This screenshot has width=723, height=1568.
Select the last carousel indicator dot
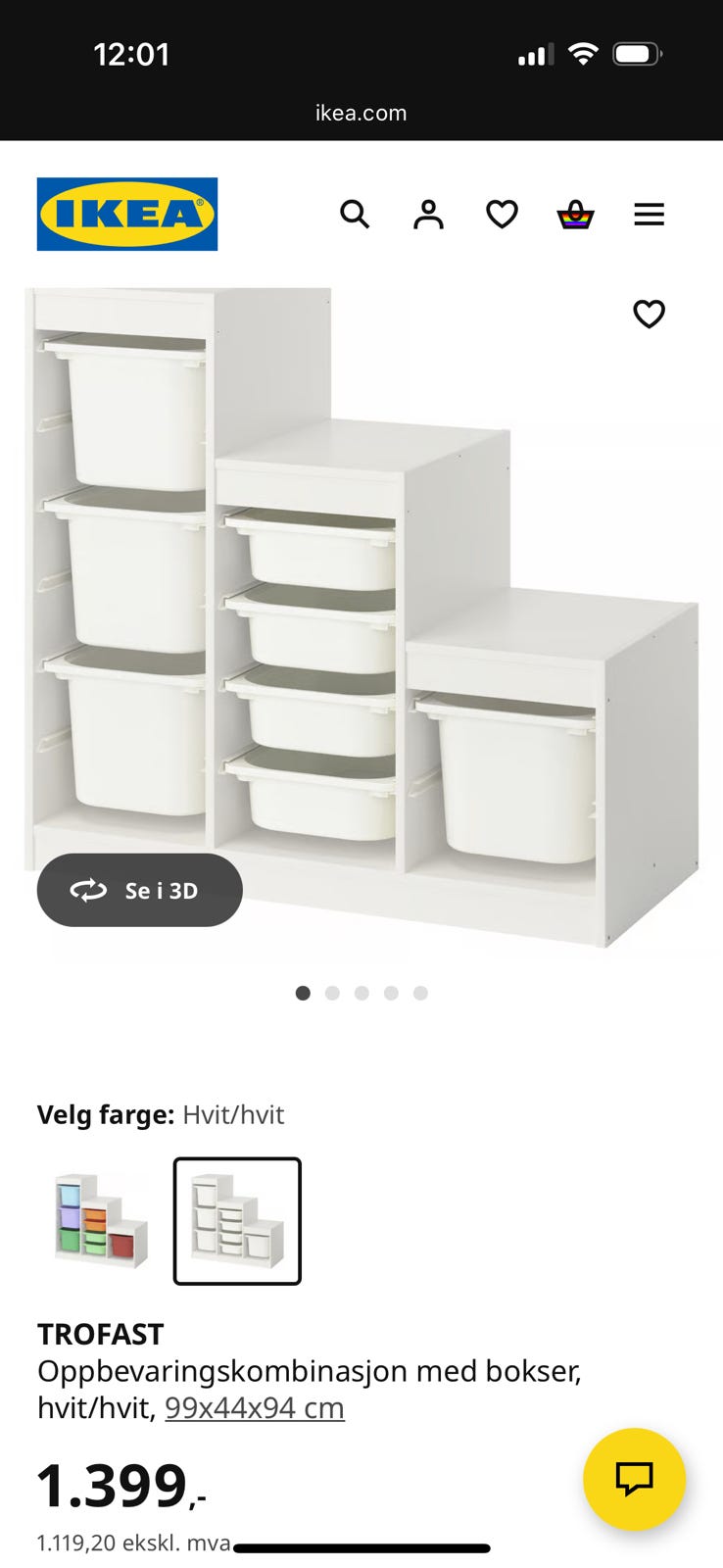click(421, 993)
